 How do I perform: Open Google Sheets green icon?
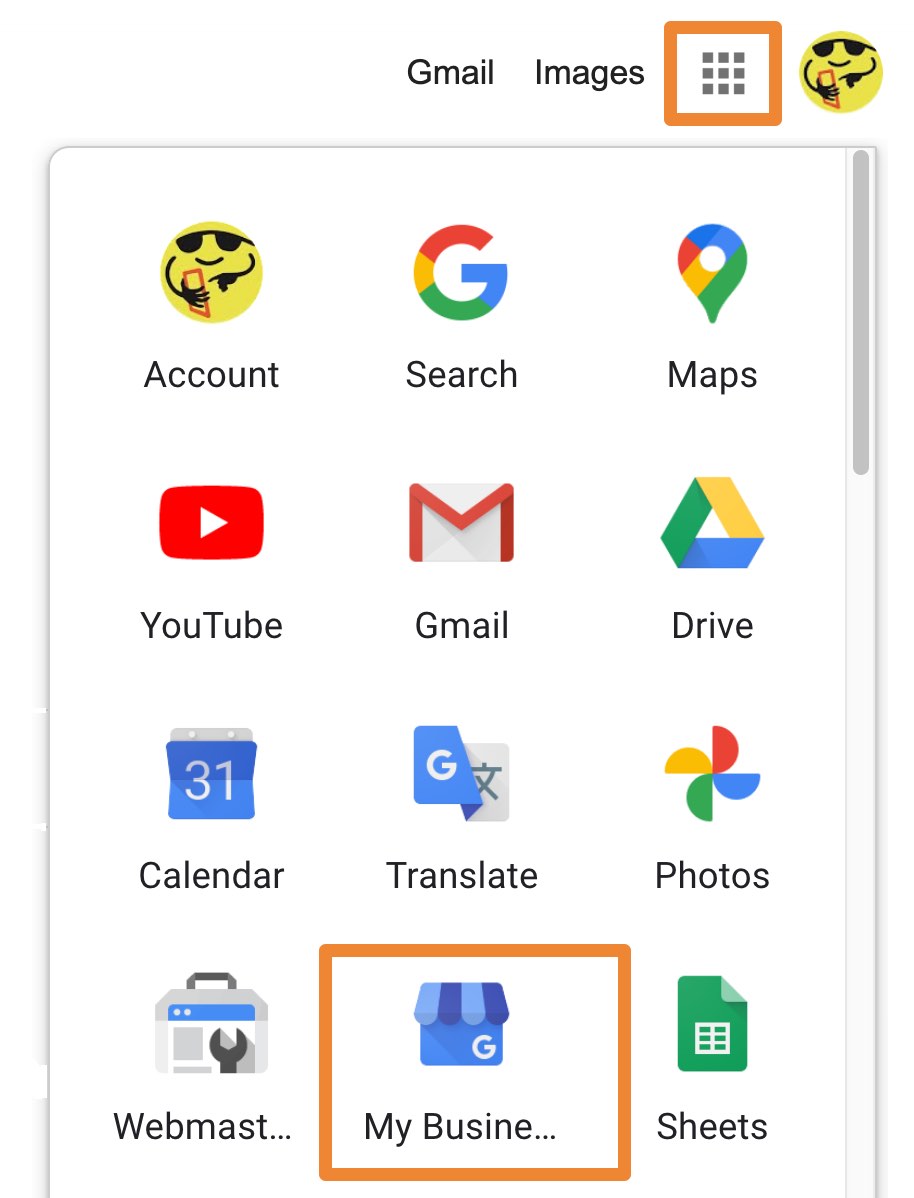pyautogui.click(x=711, y=1023)
